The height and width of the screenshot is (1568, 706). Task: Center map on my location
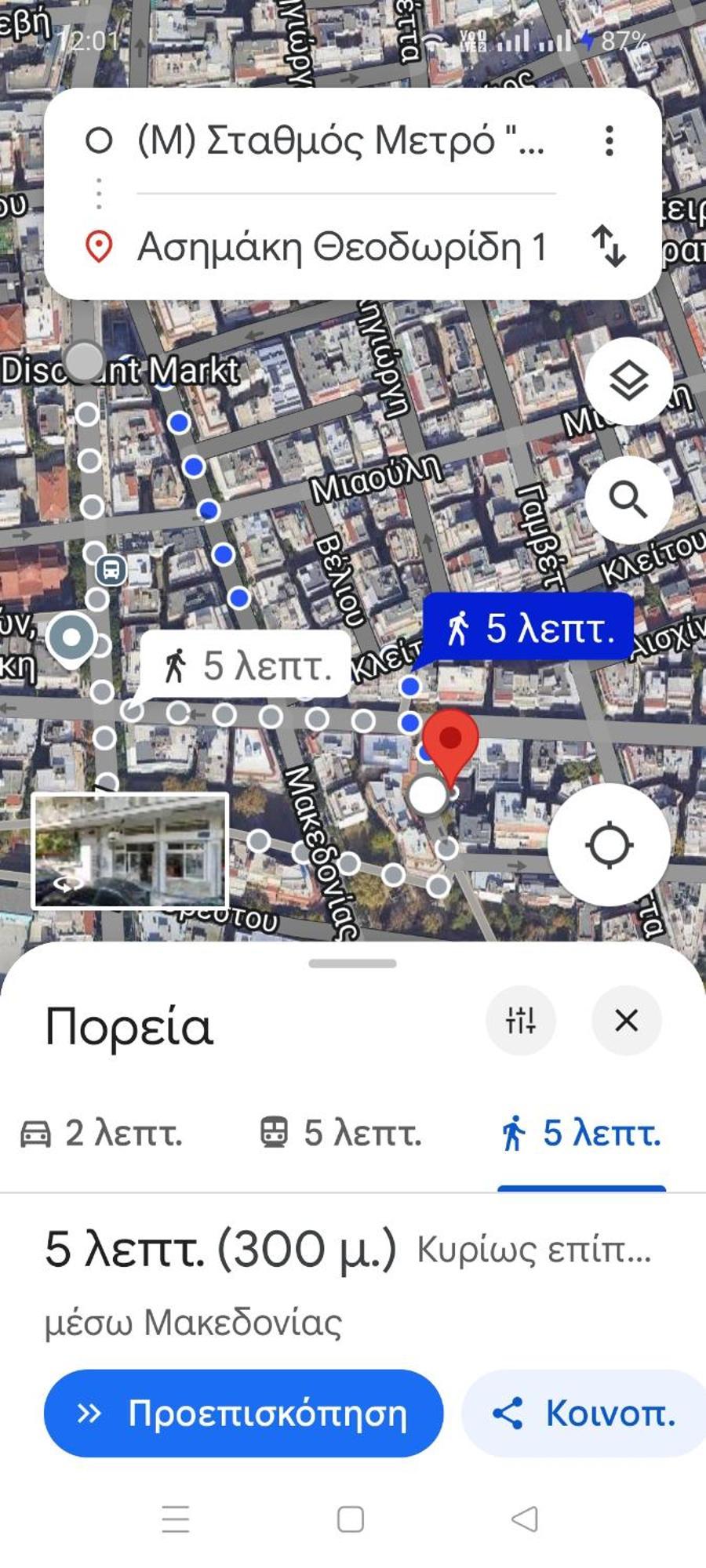click(609, 845)
